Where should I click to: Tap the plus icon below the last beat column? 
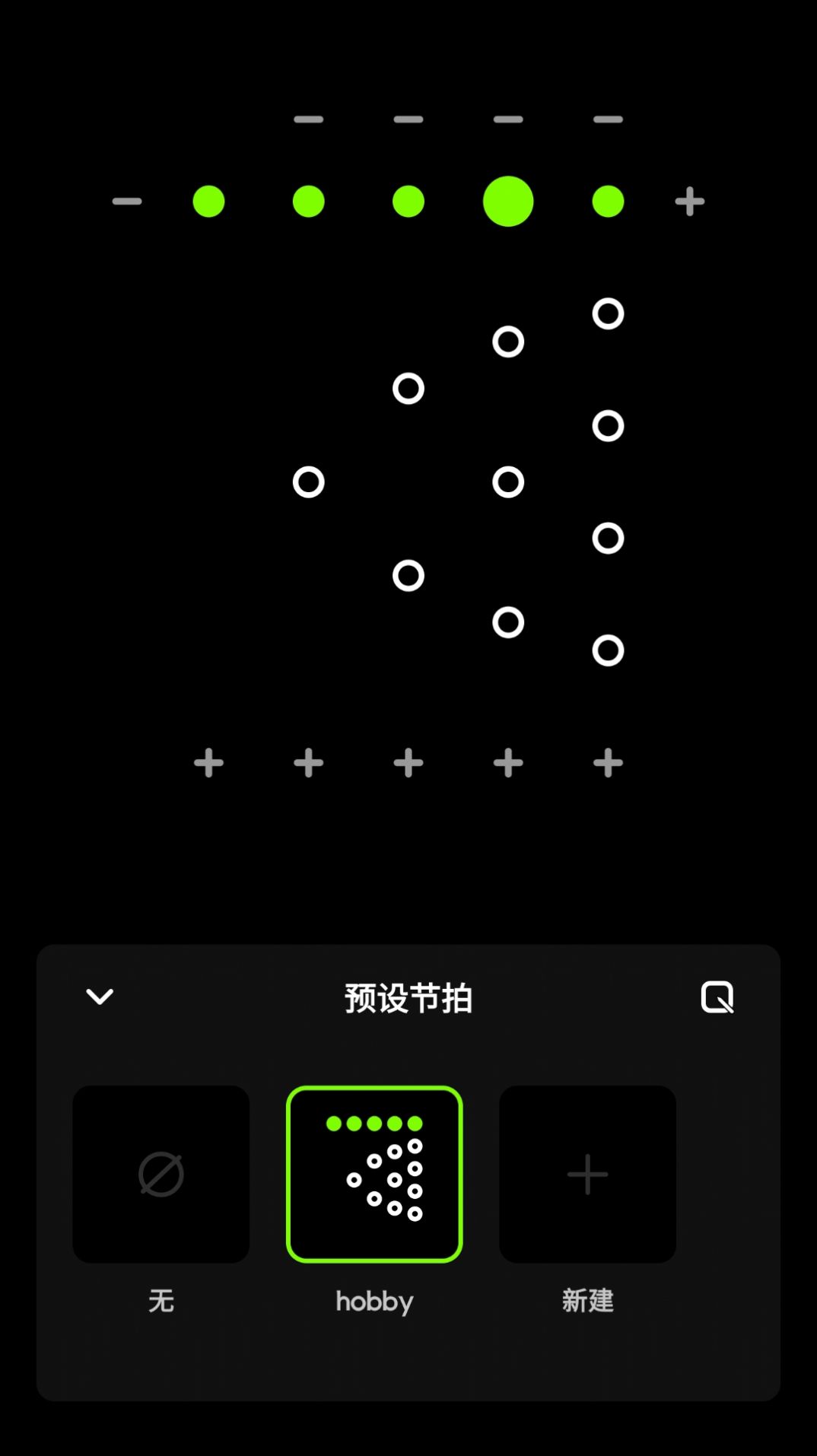(607, 762)
